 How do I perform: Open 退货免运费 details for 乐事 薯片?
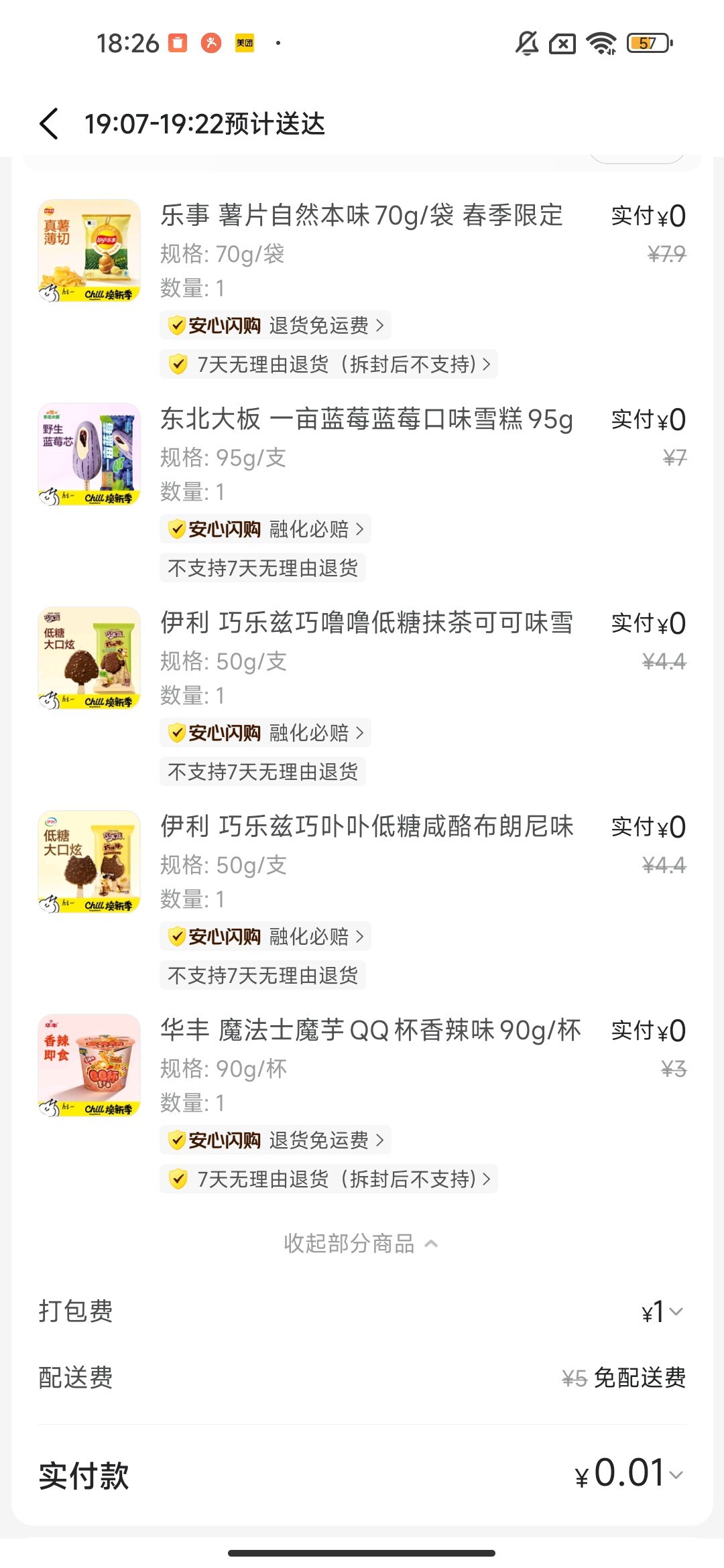click(x=276, y=326)
